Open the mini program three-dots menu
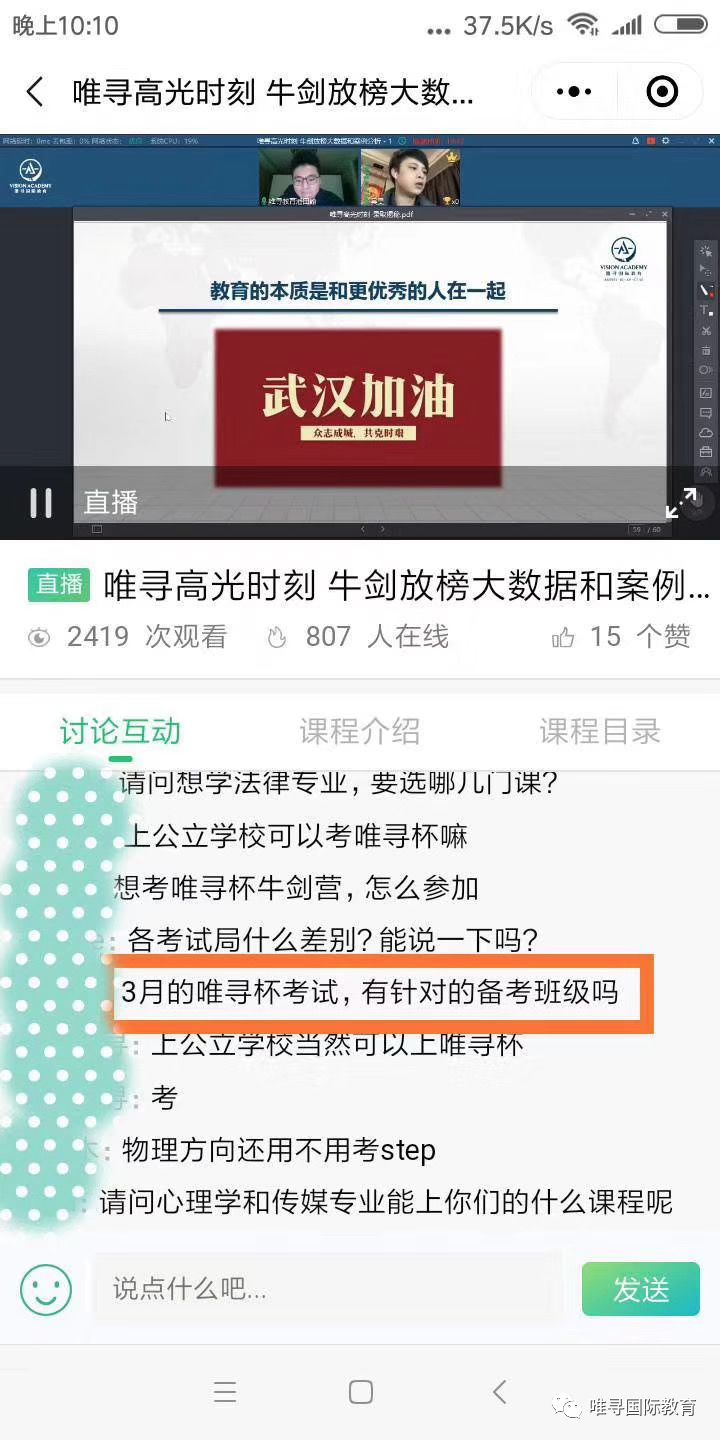The height and width of the screenshot is (1440, 720). pos(573,93)
